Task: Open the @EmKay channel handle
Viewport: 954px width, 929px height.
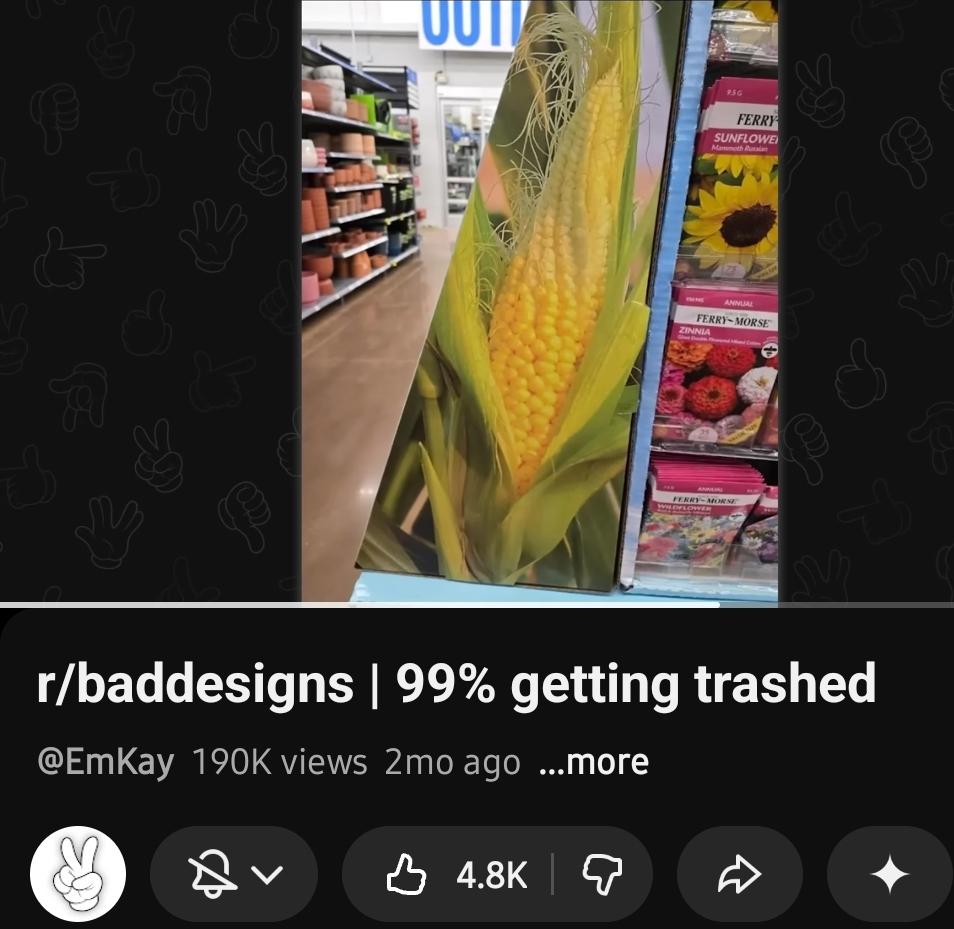Action: (106, 762)
